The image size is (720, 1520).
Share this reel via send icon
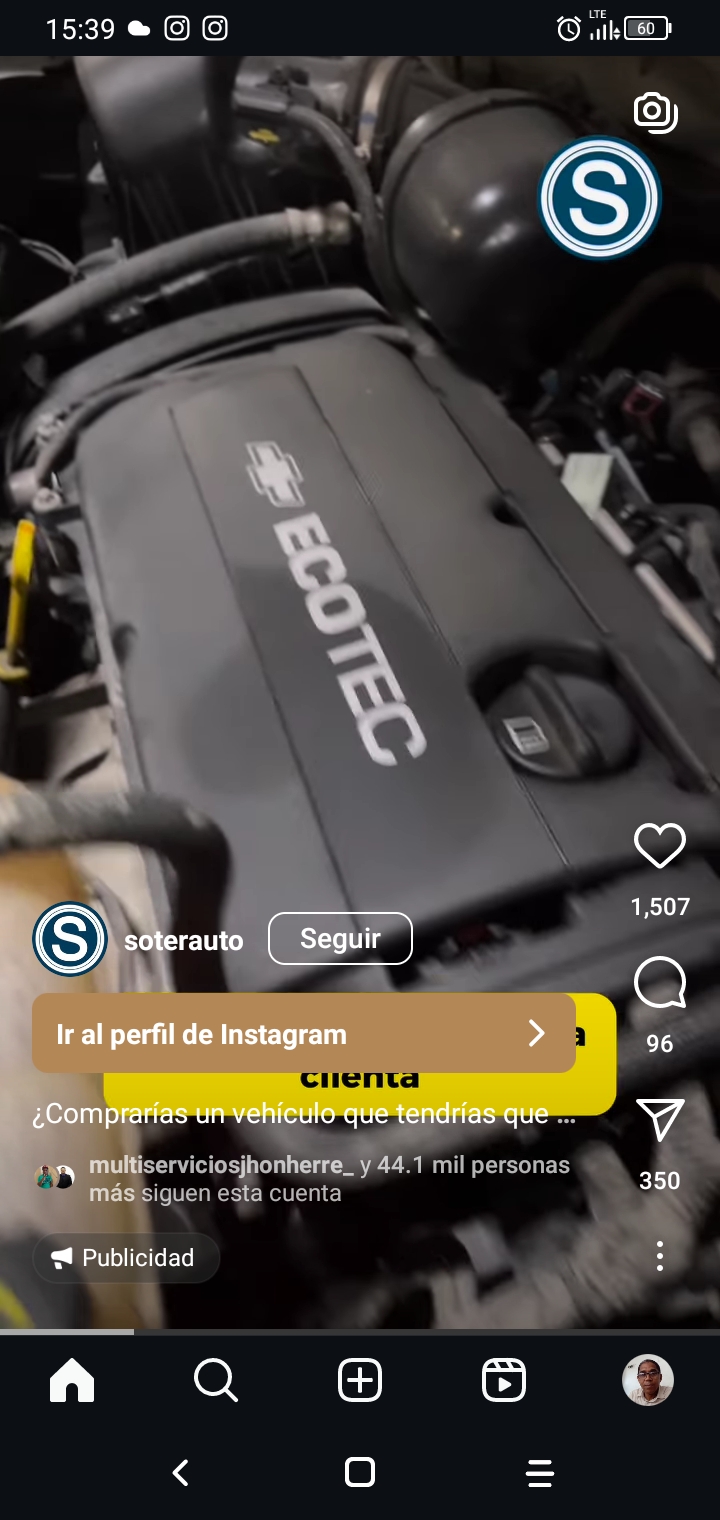coord(660,1120)
